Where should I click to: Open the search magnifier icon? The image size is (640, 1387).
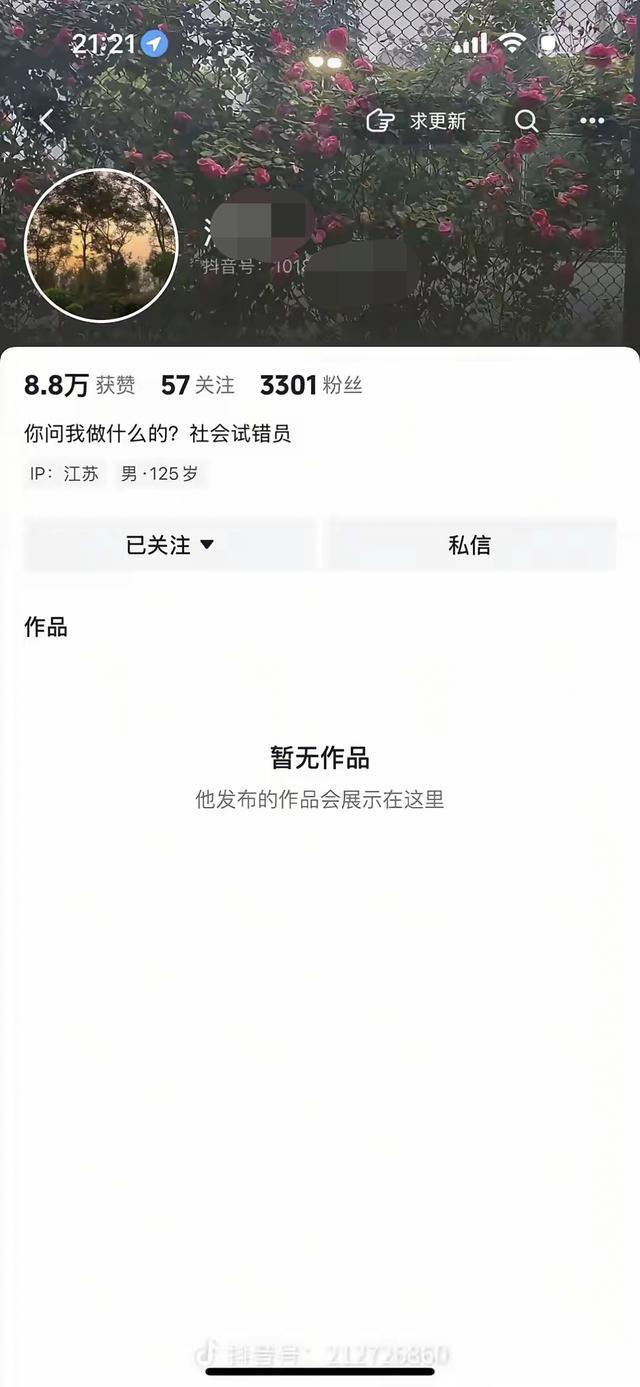point(526,121)
